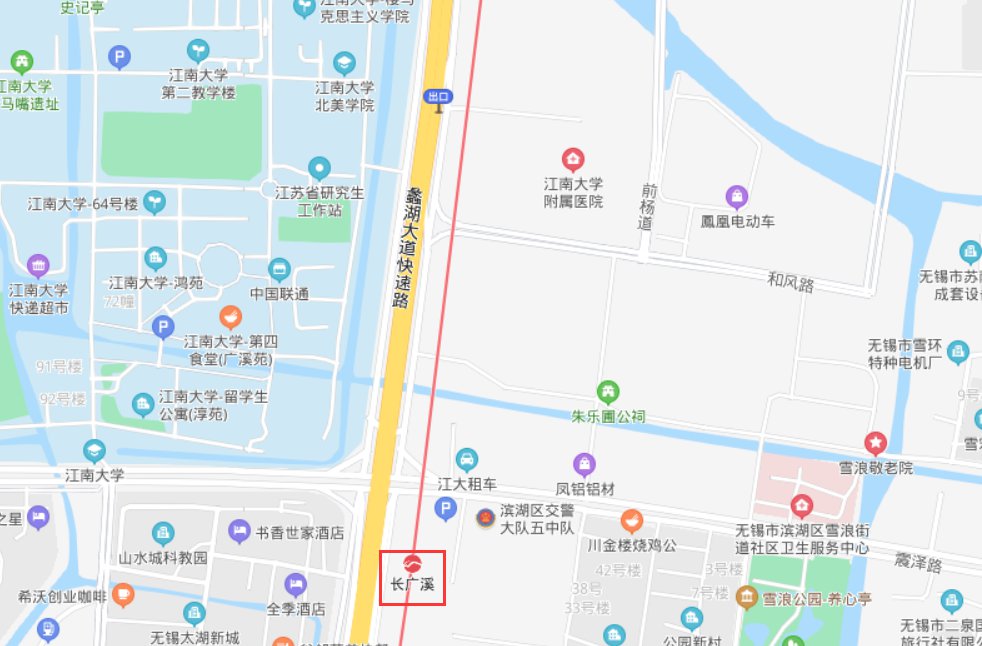This screenshot has height=646, width=982.
Task: Open the 凤铝铝材 shop marker
Action: pos(585,465)
